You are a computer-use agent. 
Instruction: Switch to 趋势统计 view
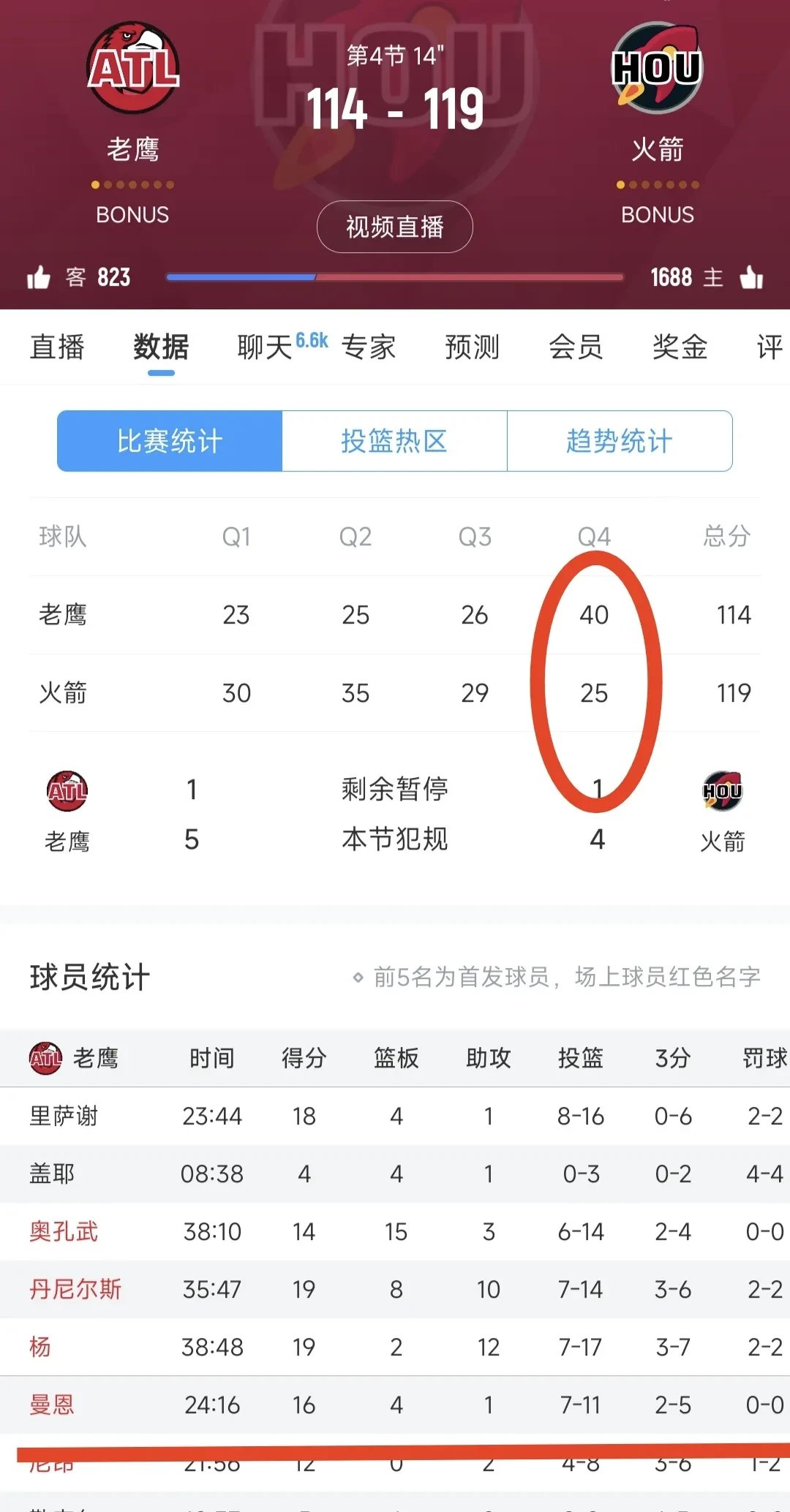620,440
